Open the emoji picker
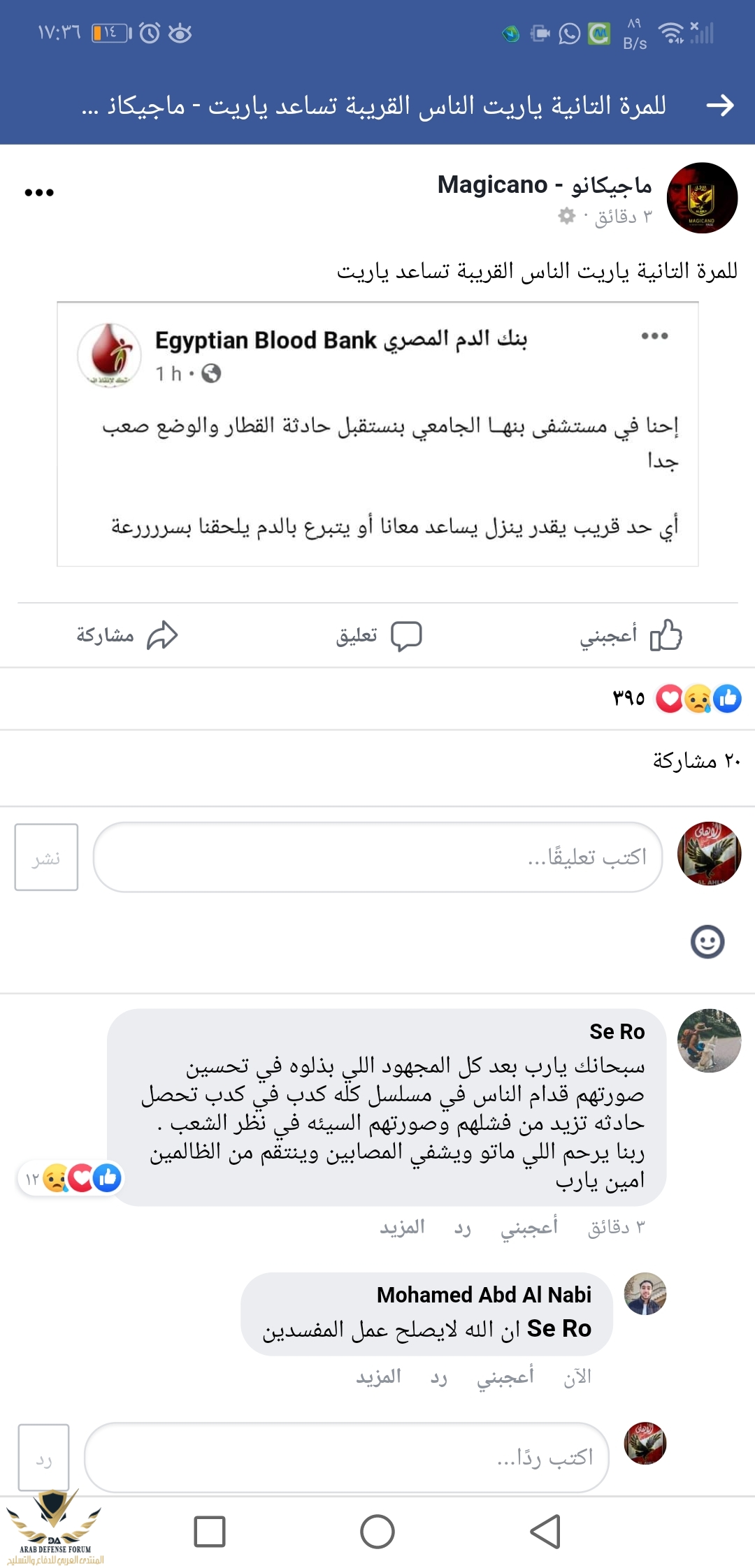Viewport: 755px width, 1568px height. [707, 942]
